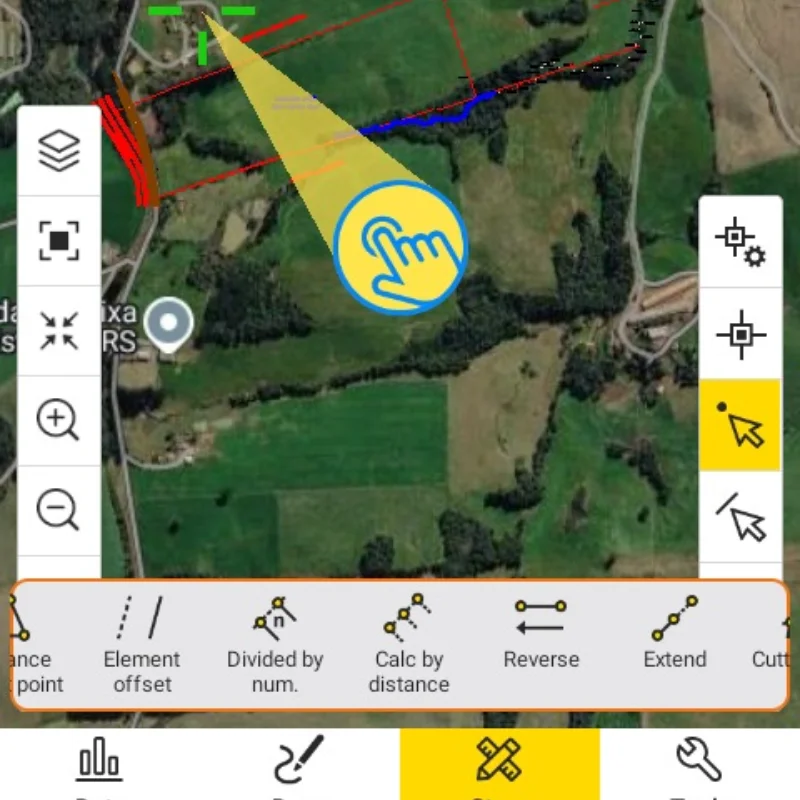Select the line selection cursor tool
Screen dimensions: 800x800
pos(740,516)
